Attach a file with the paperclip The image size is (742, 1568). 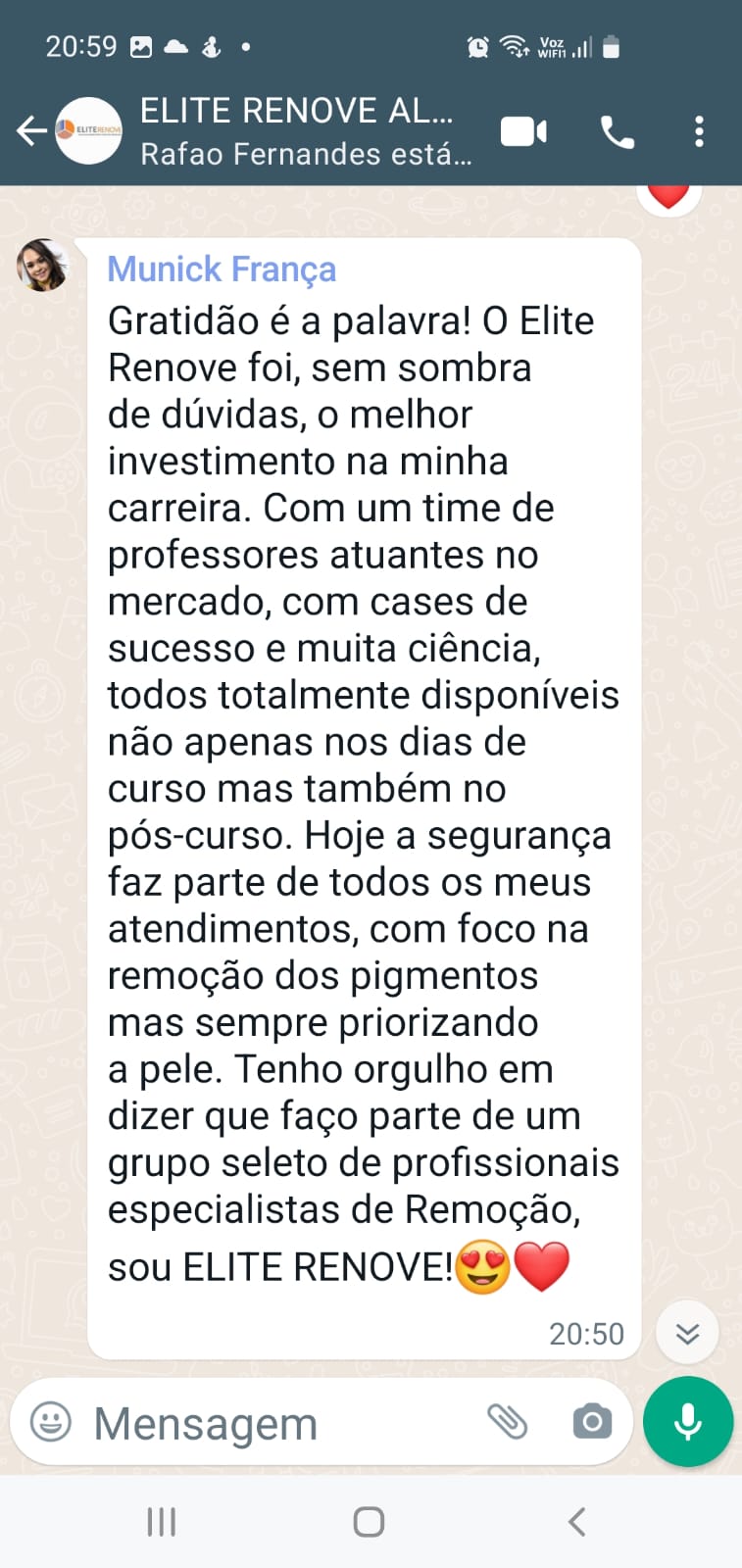[x=508, y=1421]
